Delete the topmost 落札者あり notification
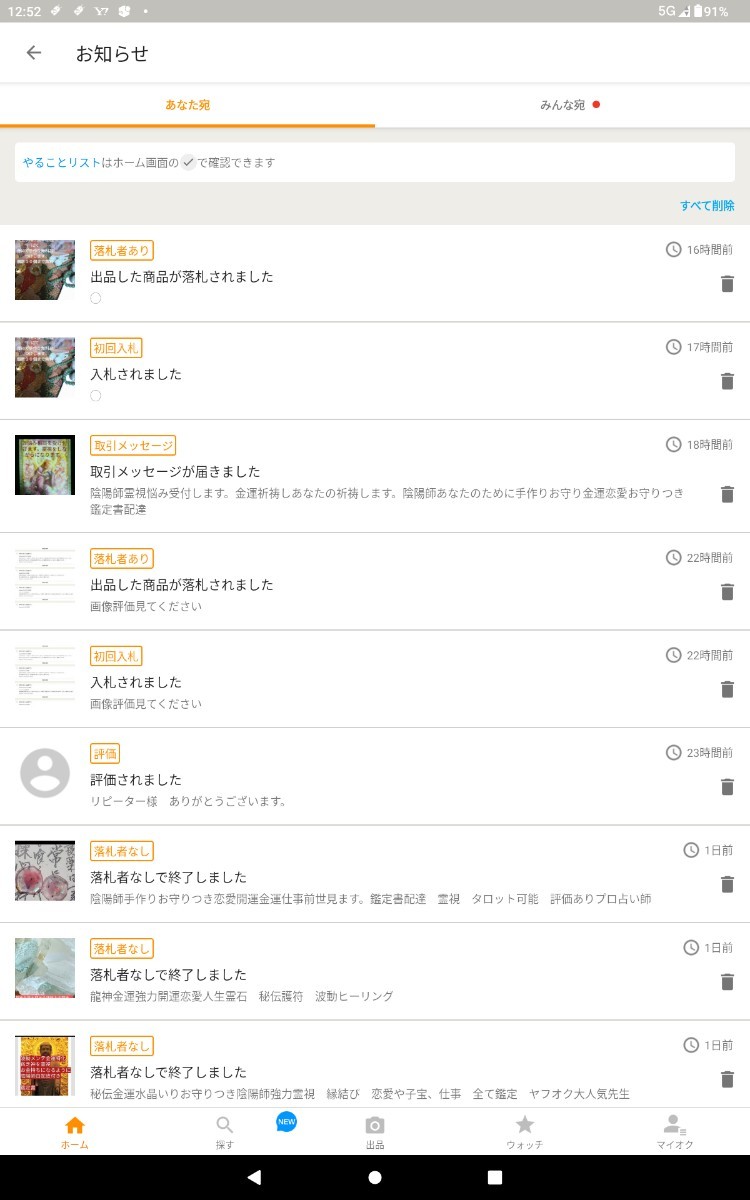The image size is (750, 1200). click(x=728, y=284)
